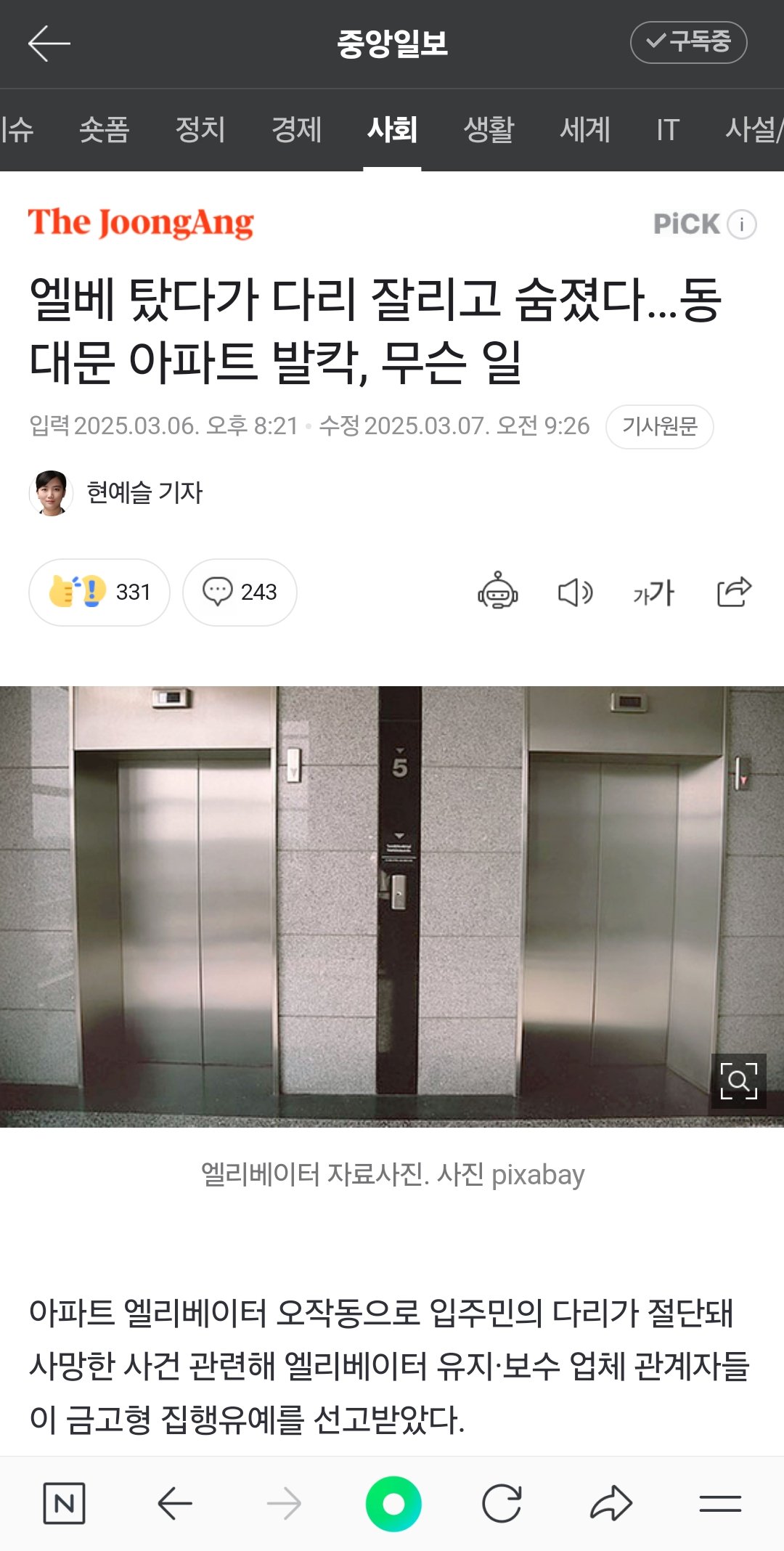Open the 세계 news tab
Viewport: 784px width, 1551px height.
(x=584, y=130)
